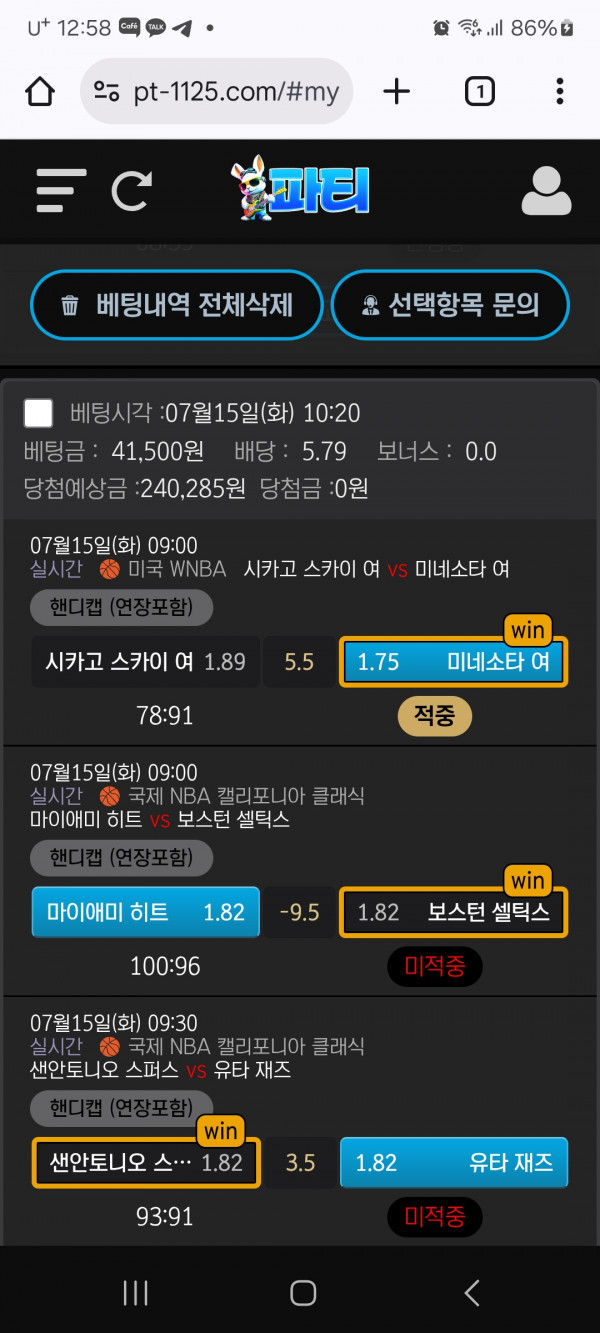The image size is (600, 1333).
Task: Tap the refresh icon in header
Action: coord(131,190)
